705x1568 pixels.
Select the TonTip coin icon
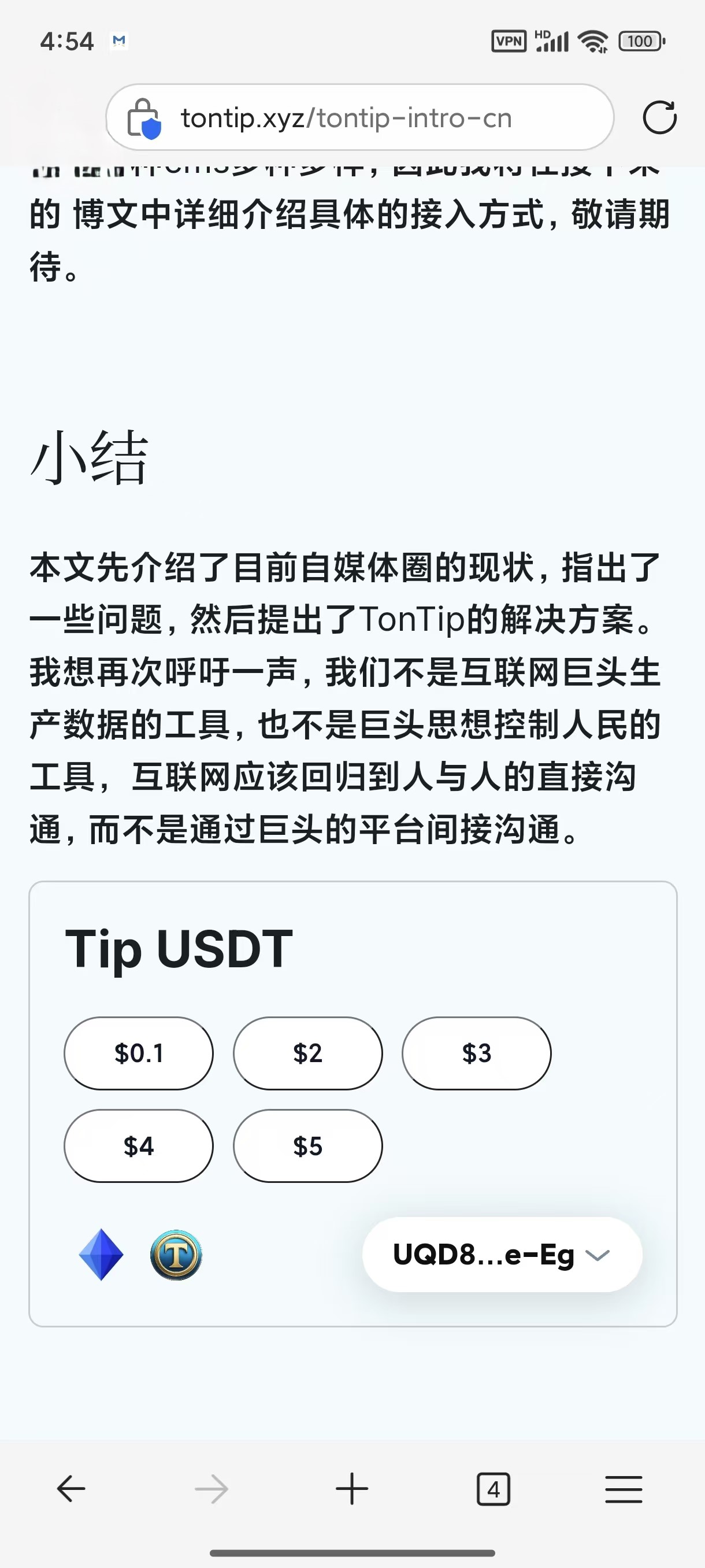(x=176, y=1254)
